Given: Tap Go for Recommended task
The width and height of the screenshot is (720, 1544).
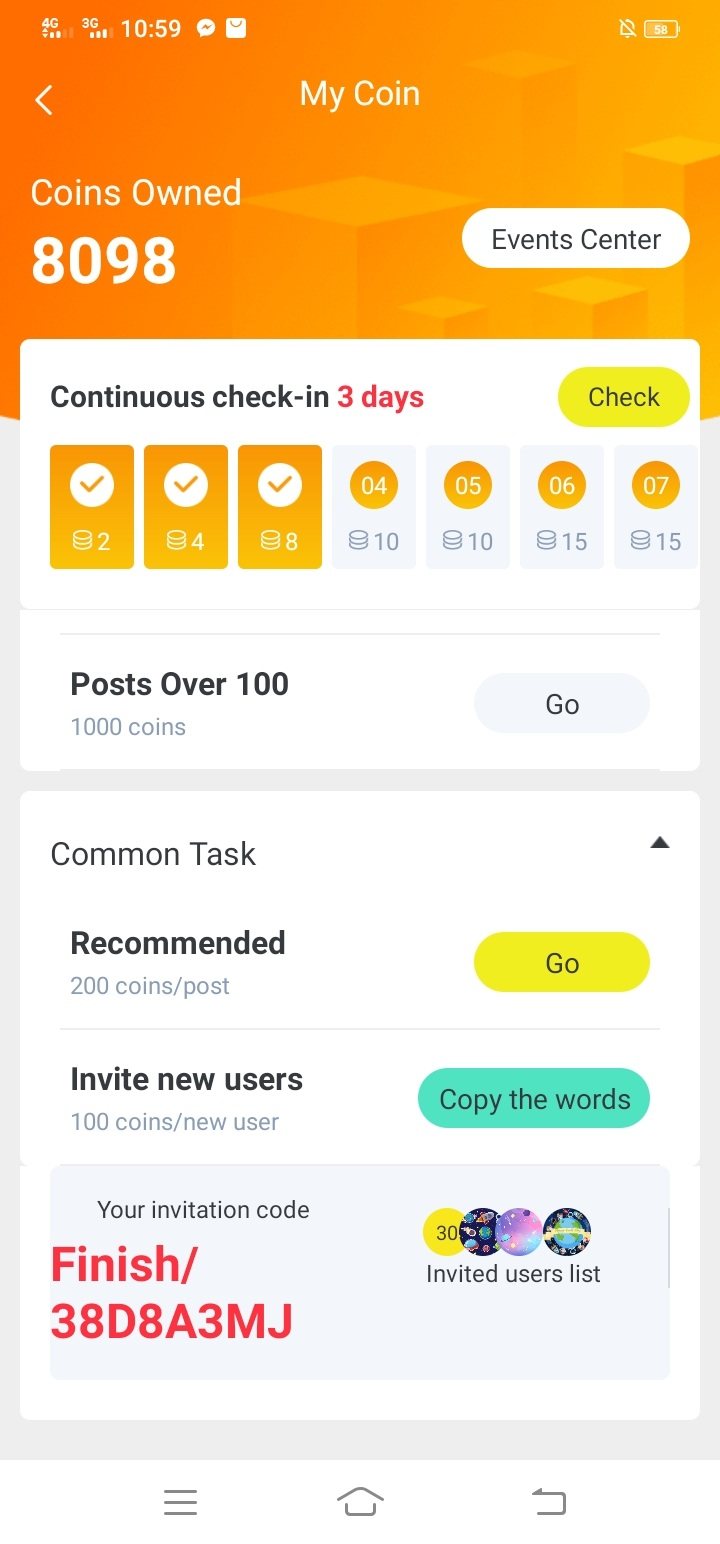Looking at the screenshot, I should point(561,962).
